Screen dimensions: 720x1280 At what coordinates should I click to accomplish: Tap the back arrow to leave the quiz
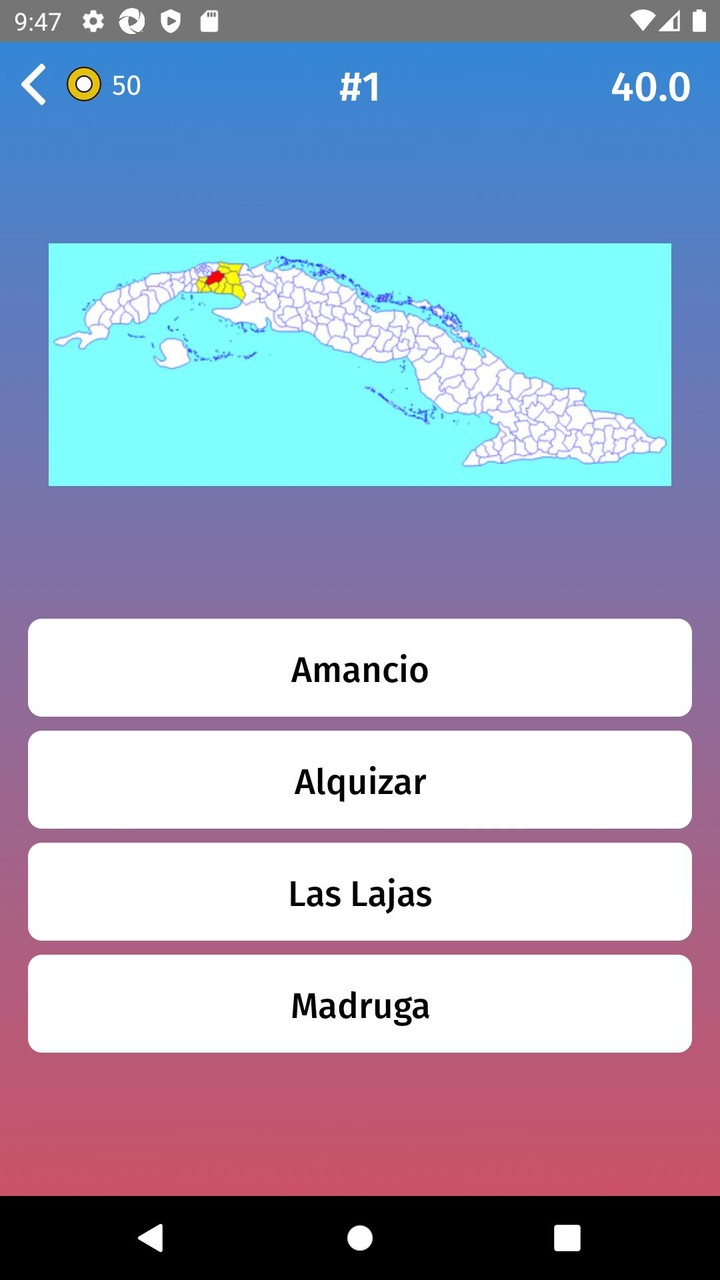33,84
